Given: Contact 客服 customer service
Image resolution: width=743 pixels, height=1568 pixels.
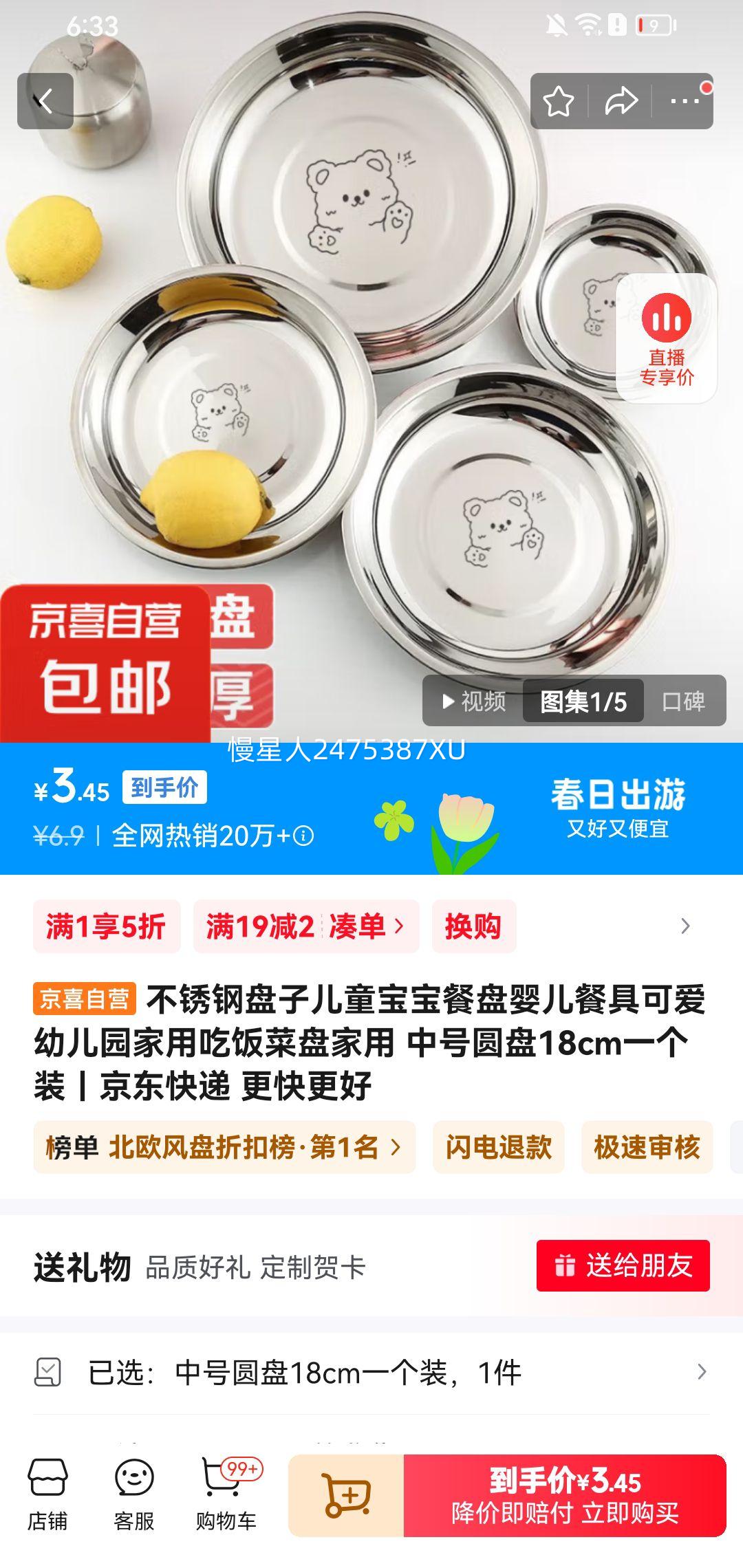Looking at the screenshot, I should coord(134,1495).
